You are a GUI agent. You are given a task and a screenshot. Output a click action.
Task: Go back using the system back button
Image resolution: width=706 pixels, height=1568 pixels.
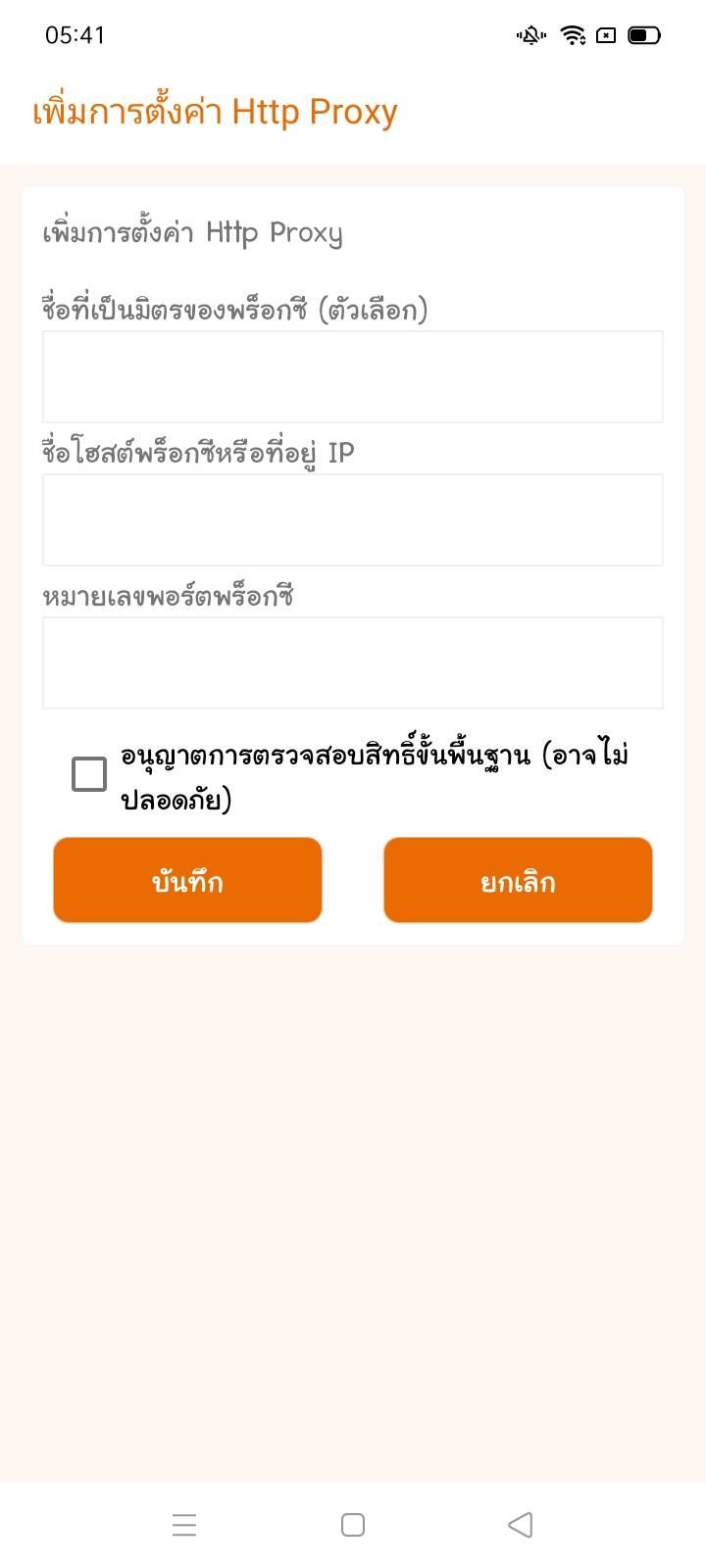pyautogui.click(x=521, y=1525)
